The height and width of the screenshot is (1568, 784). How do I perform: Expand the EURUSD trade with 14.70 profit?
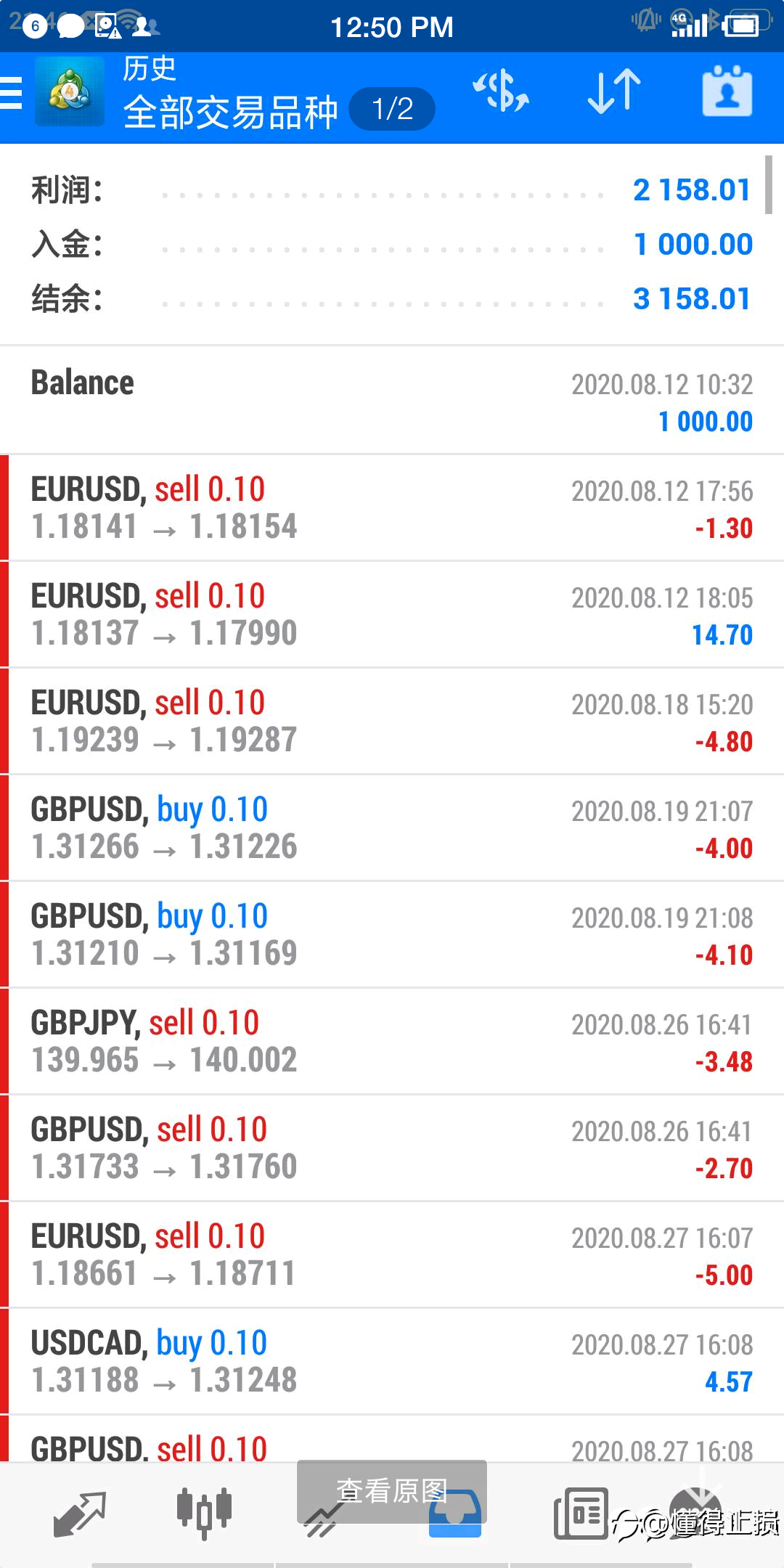click(392, 615)
